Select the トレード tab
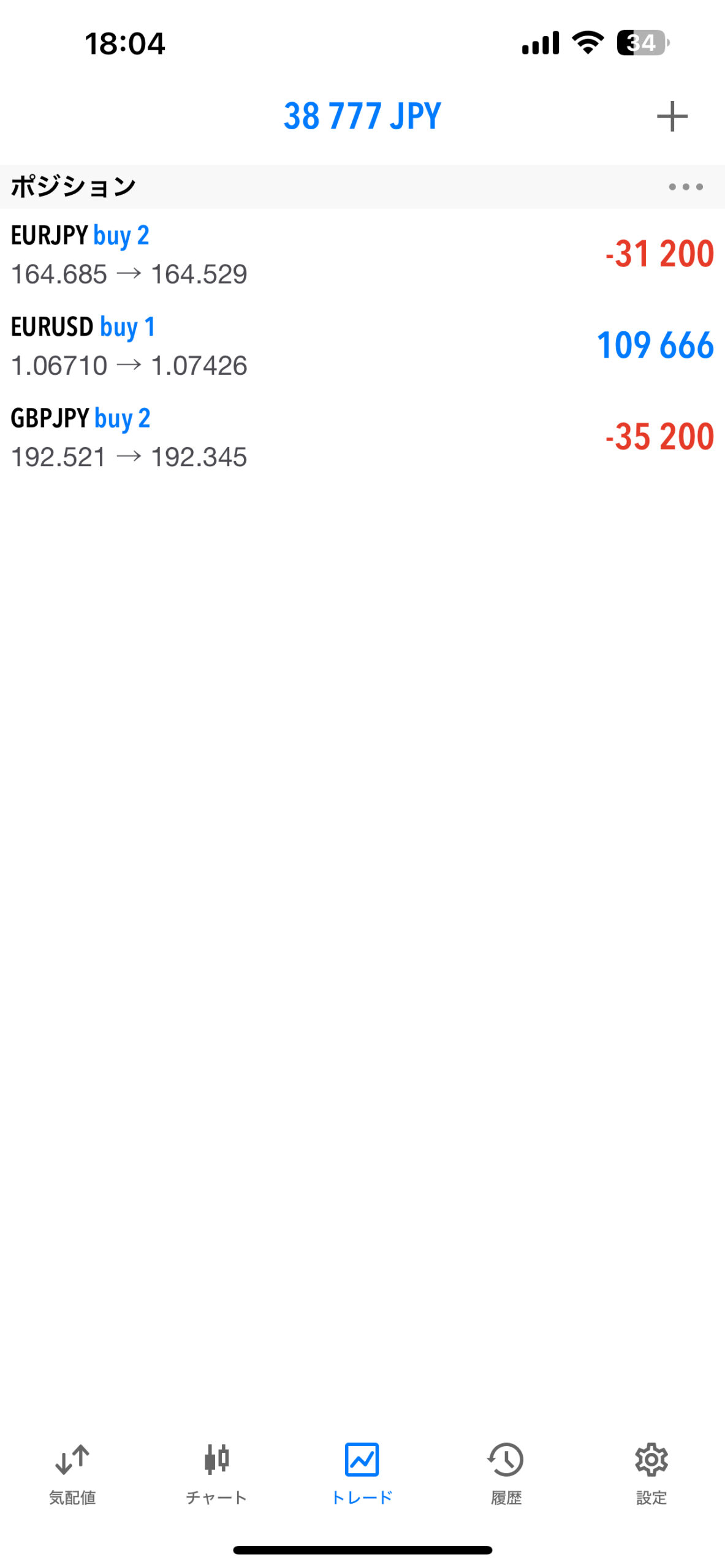 pos(362,1472)
